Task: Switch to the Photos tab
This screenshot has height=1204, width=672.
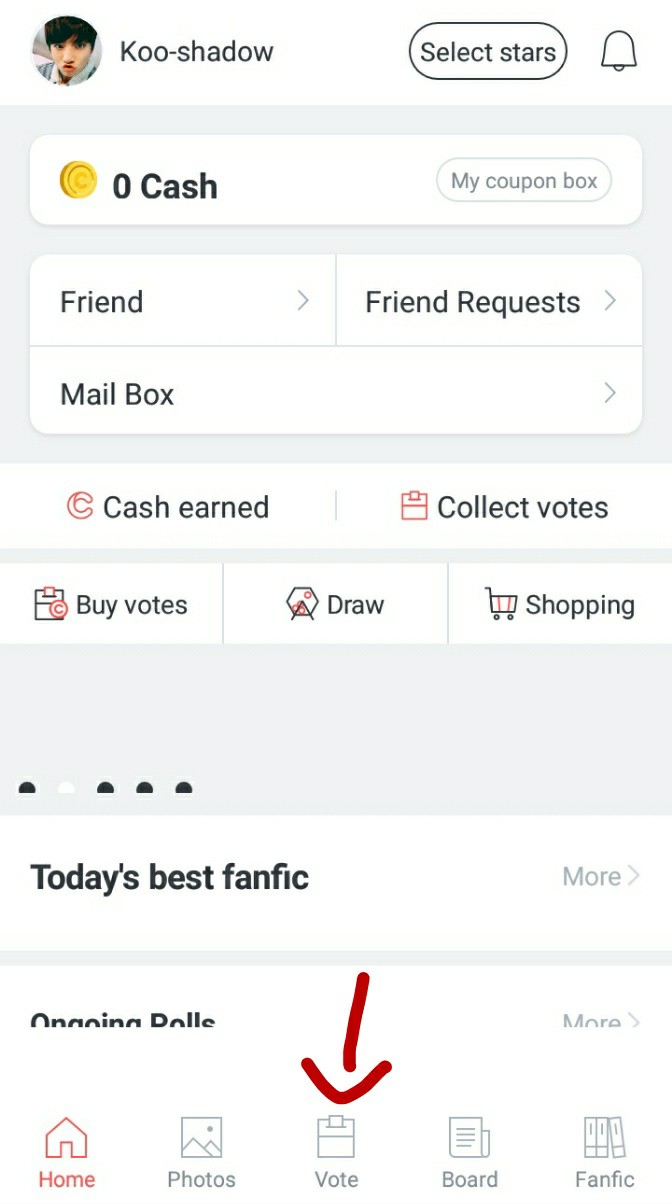Action: [x=201, y=1152]
